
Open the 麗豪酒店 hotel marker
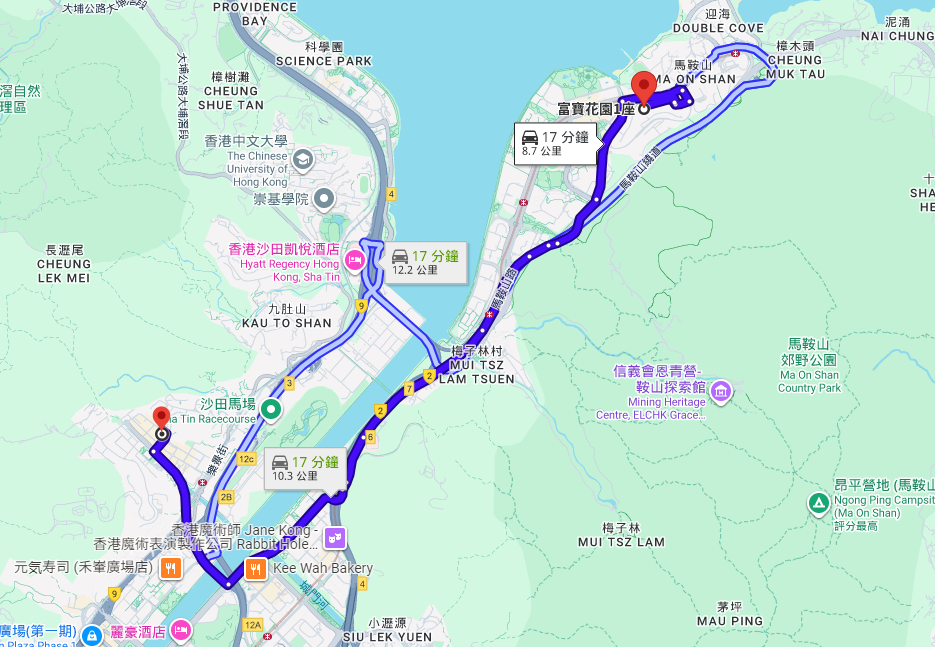[180, 629]
